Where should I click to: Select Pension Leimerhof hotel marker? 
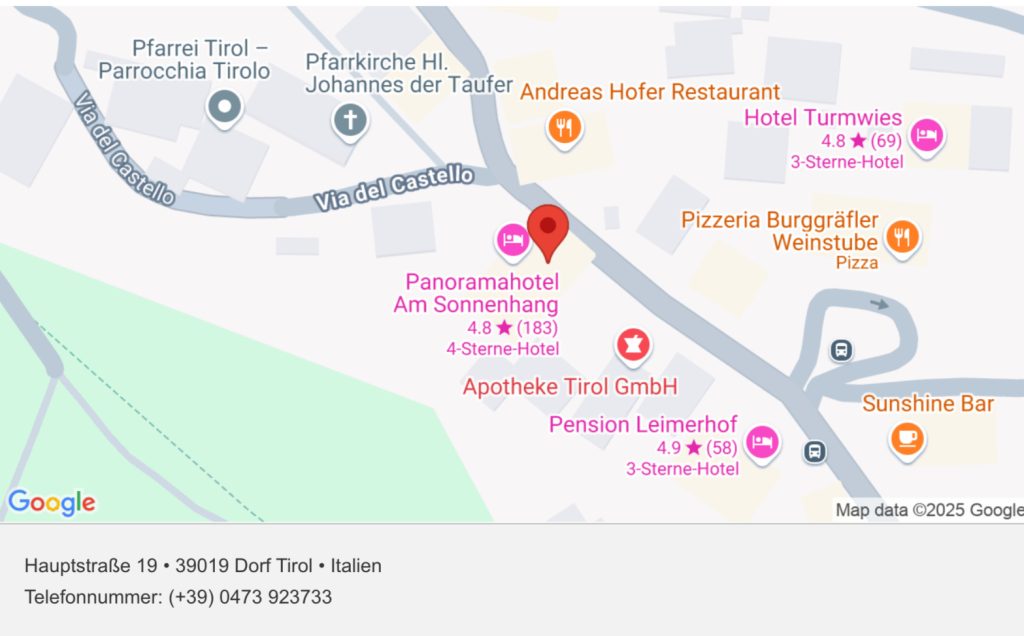click(763, 441)
